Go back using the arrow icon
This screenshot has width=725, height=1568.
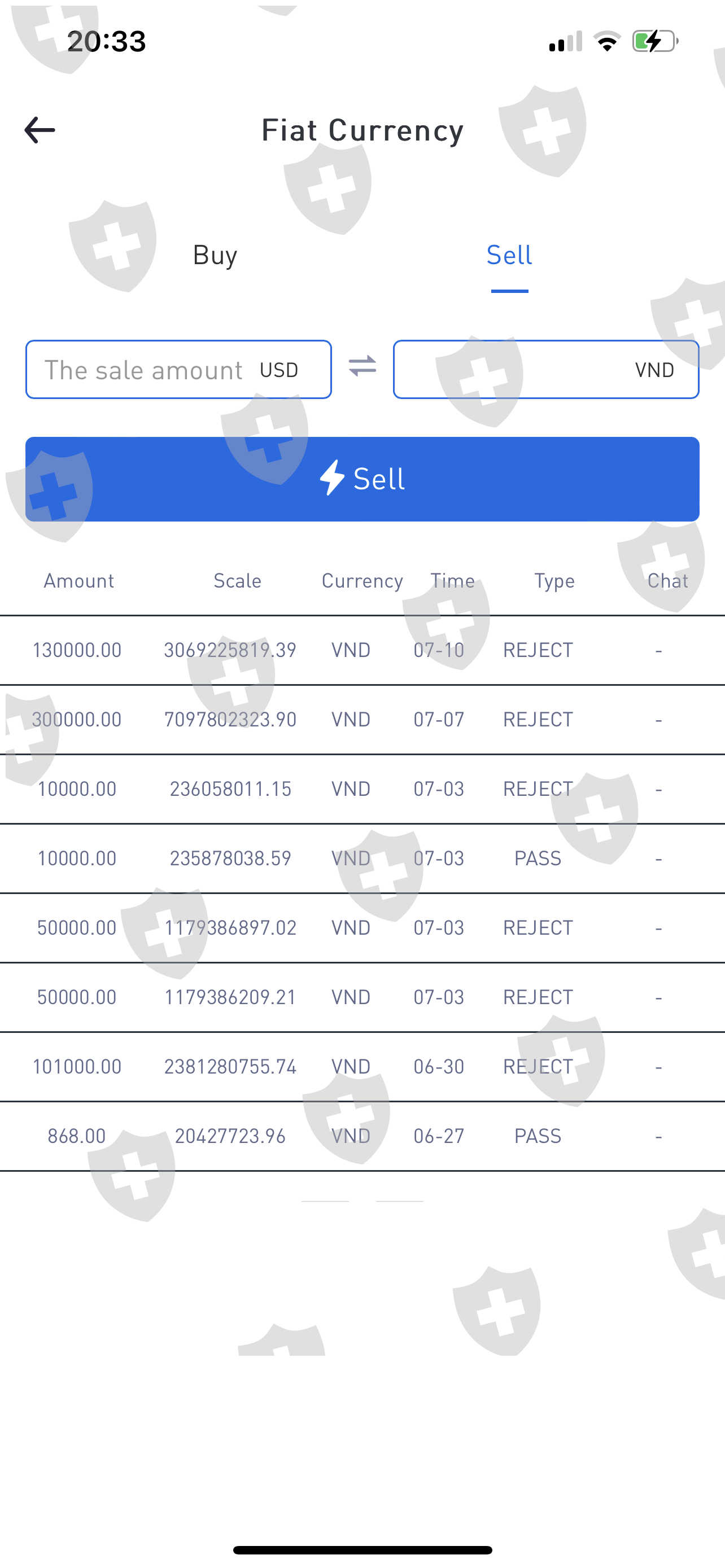40,130
